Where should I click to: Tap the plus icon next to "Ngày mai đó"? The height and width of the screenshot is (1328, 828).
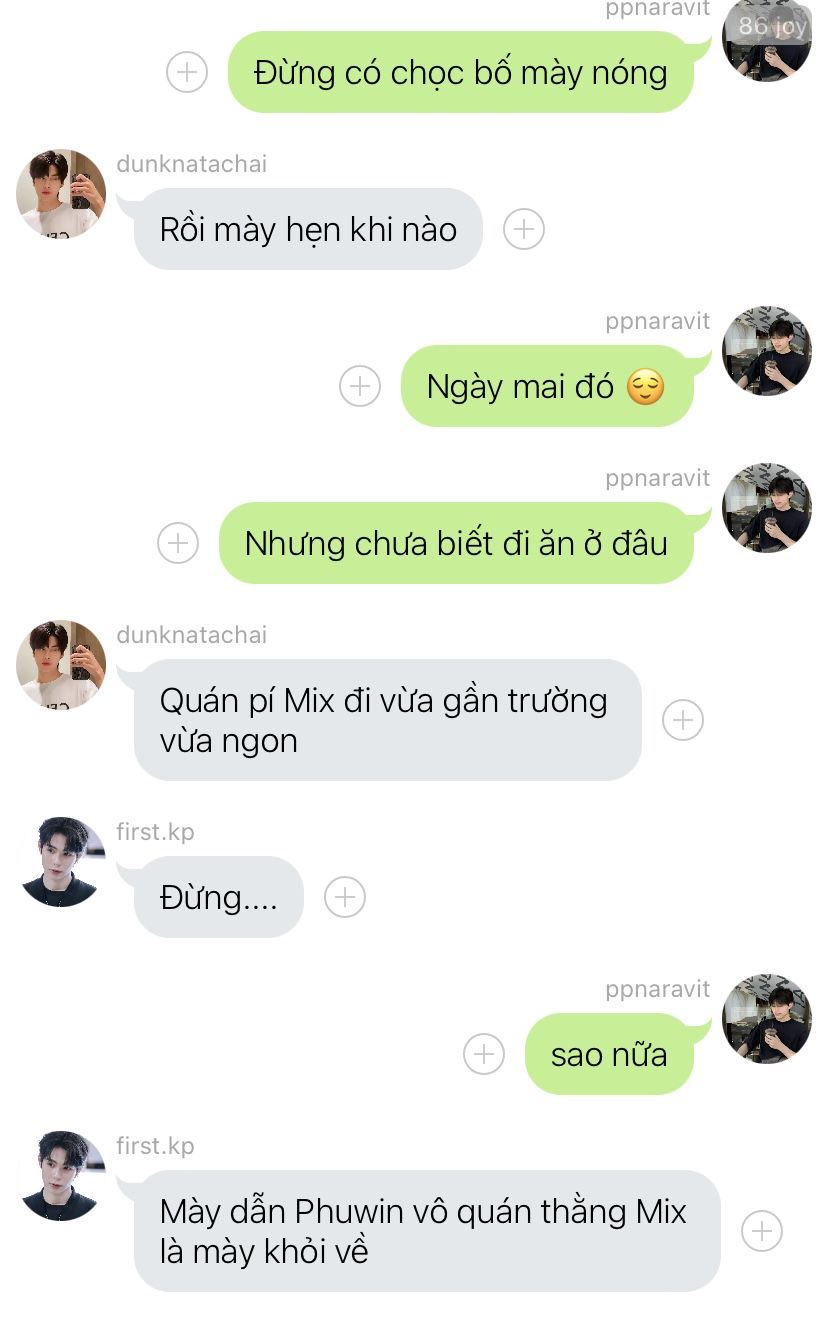[x=360, y=386]
